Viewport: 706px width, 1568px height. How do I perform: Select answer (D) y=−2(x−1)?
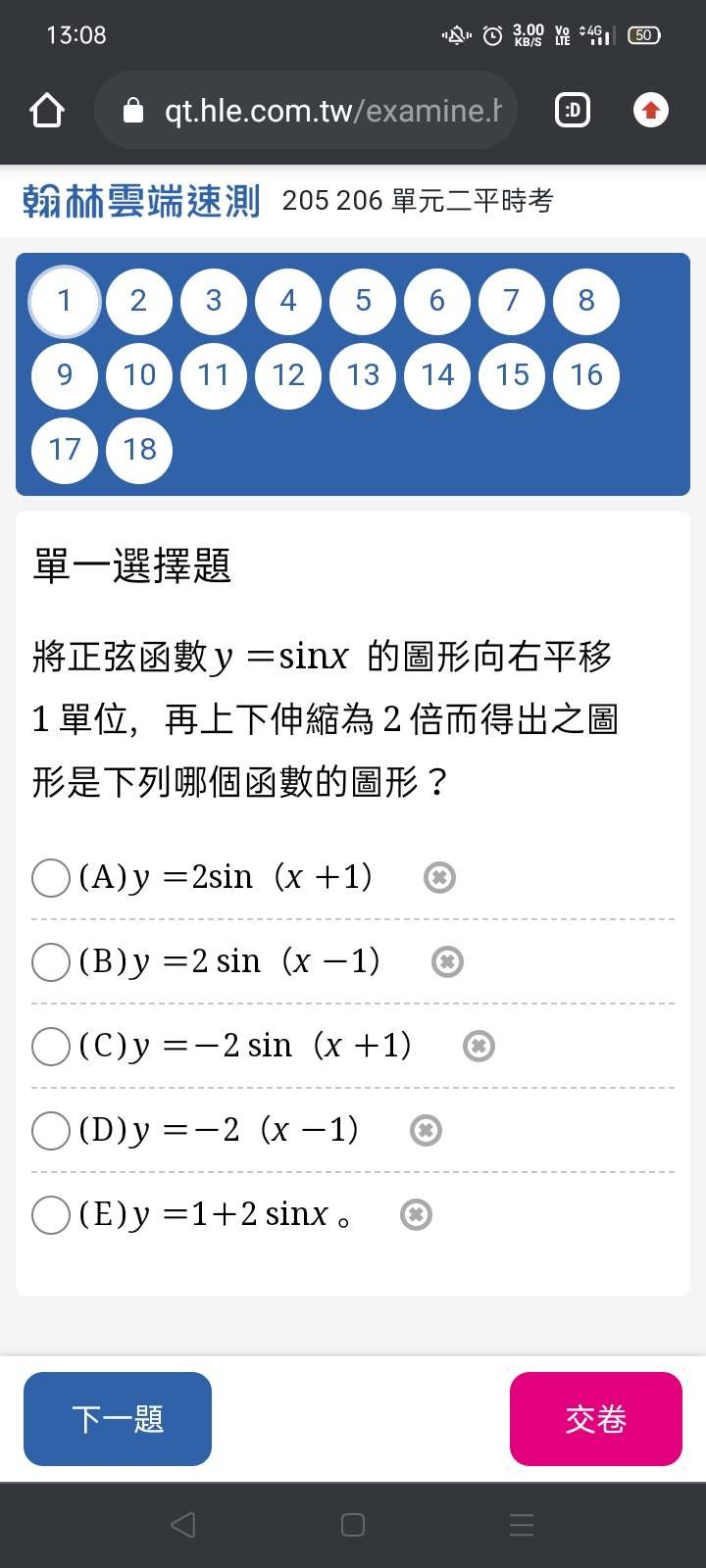(51, 1130)
